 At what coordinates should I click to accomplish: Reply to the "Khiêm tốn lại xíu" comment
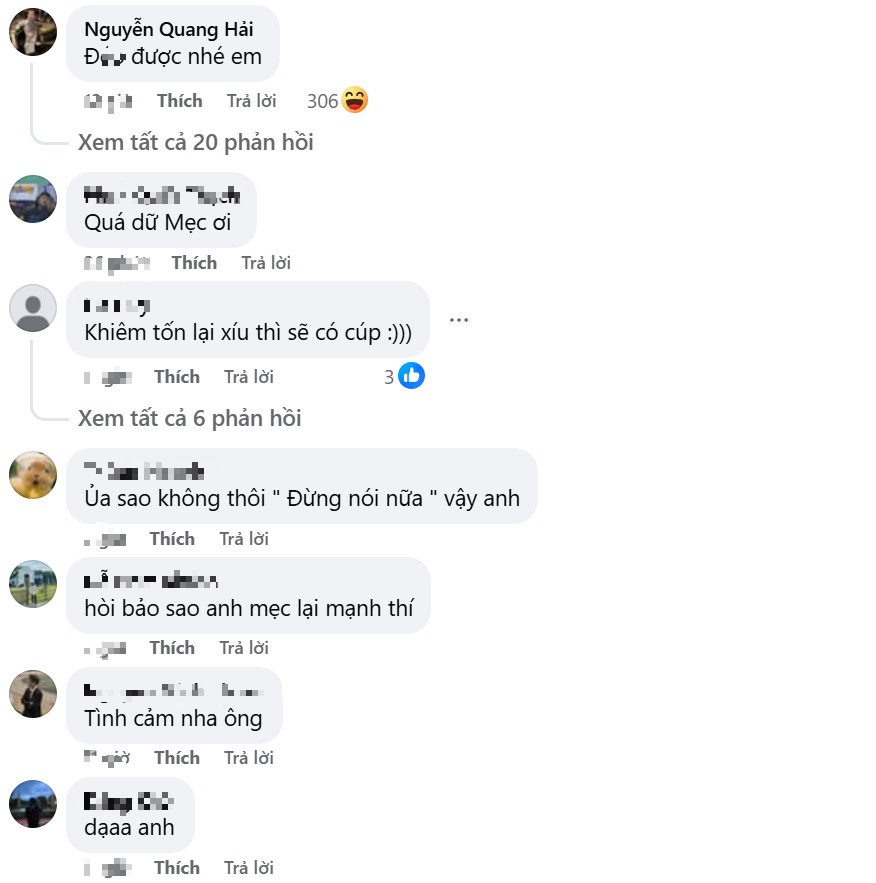click(x=249, y=377)
